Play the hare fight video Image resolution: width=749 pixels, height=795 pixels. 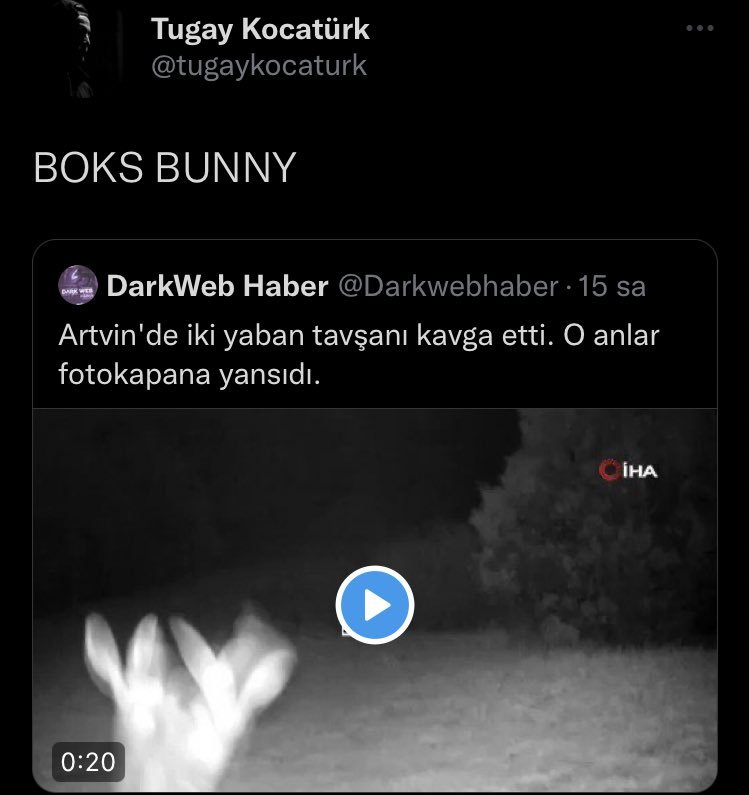point(375,604)
